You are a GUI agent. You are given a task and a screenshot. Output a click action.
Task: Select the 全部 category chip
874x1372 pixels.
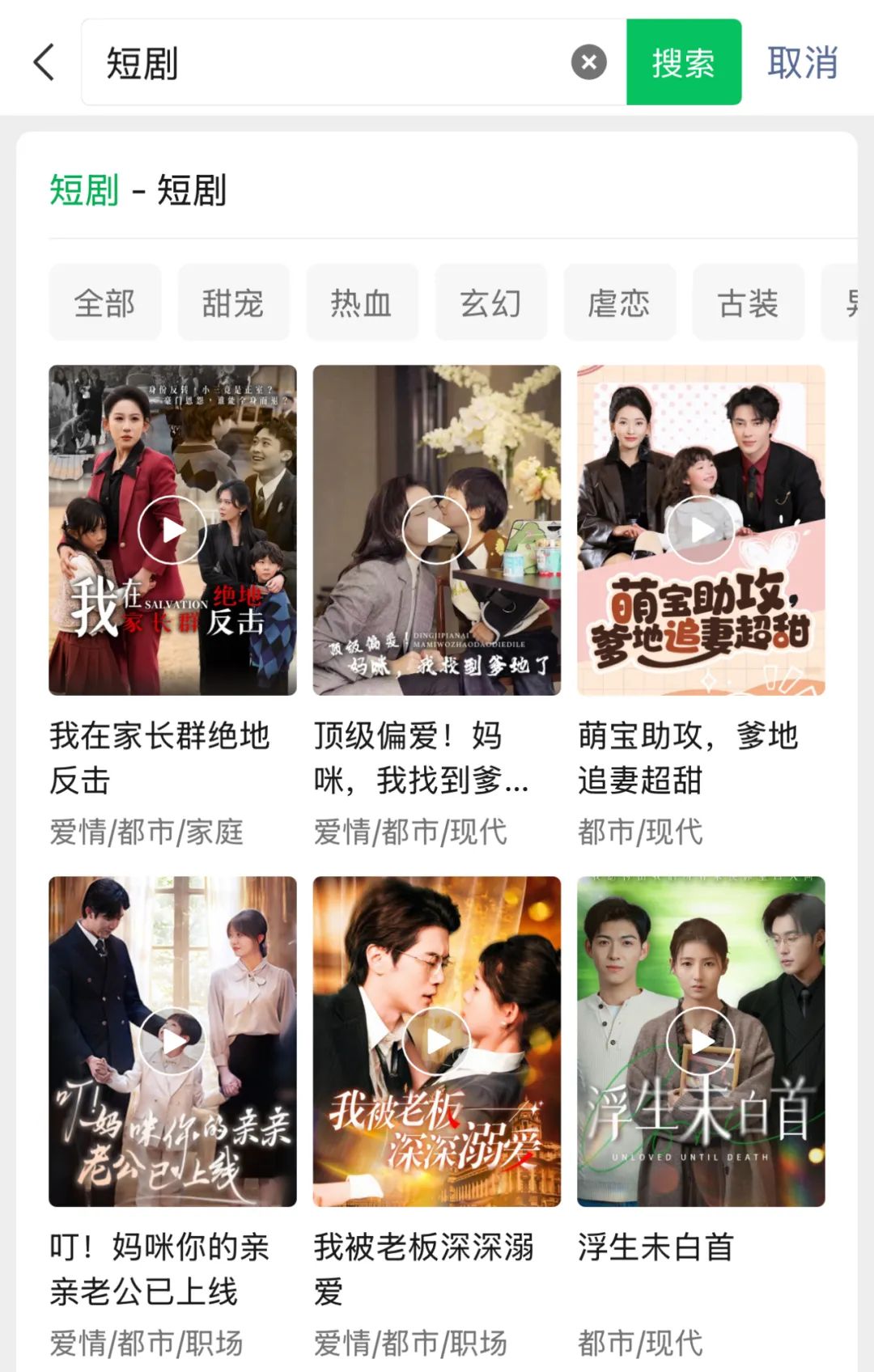tap(105, 303)
